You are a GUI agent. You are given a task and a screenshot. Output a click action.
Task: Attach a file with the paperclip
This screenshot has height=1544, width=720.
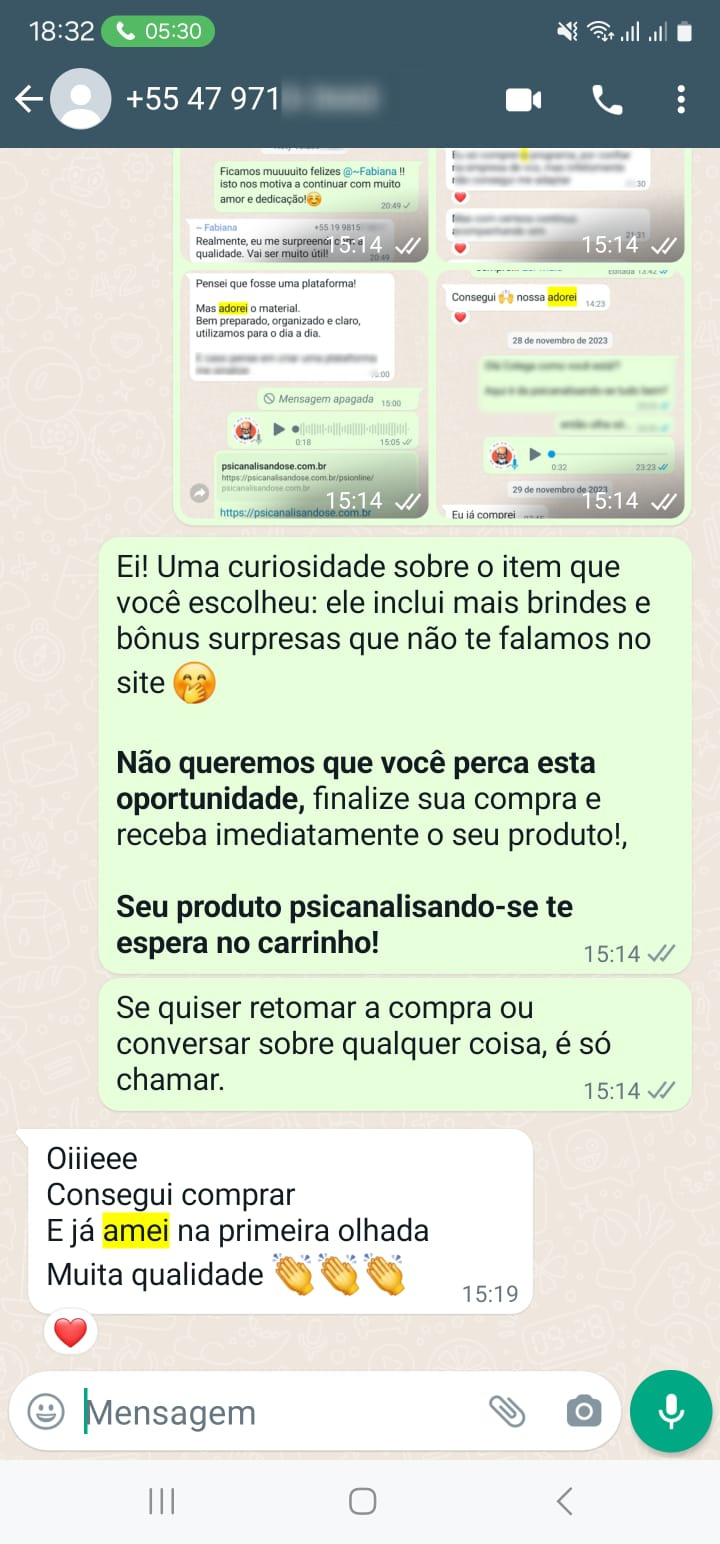click(x=507, y=1411)
